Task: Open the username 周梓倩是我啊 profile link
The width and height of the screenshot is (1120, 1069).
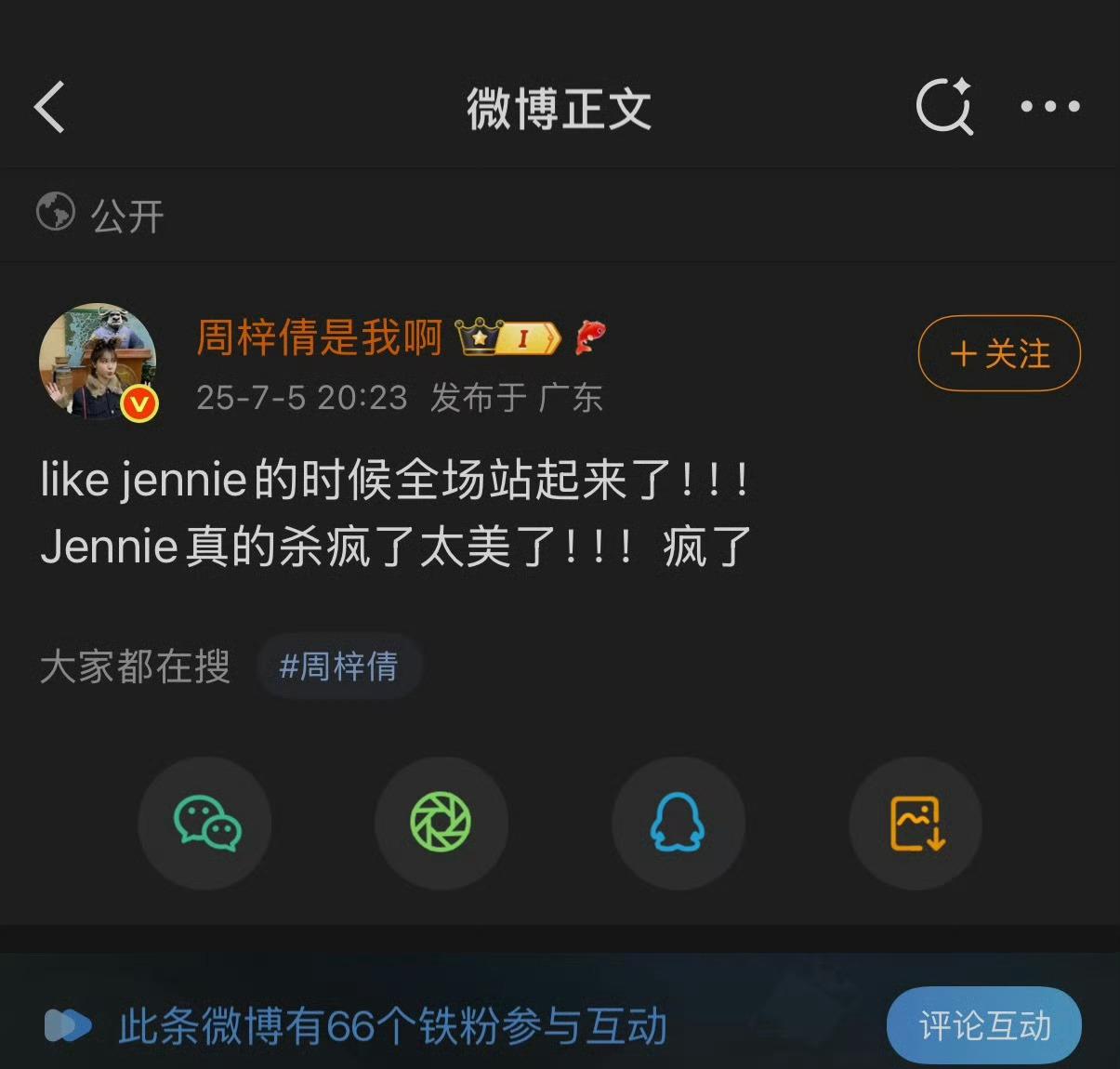Action: click(319, 337)
